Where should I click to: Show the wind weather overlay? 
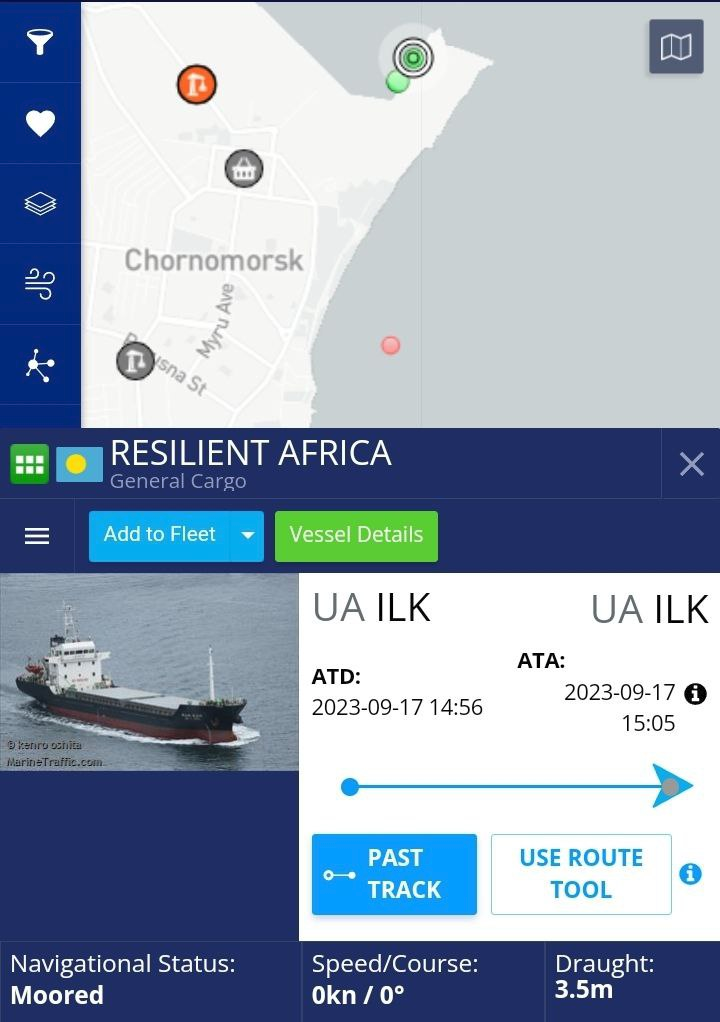coord(40,285)
